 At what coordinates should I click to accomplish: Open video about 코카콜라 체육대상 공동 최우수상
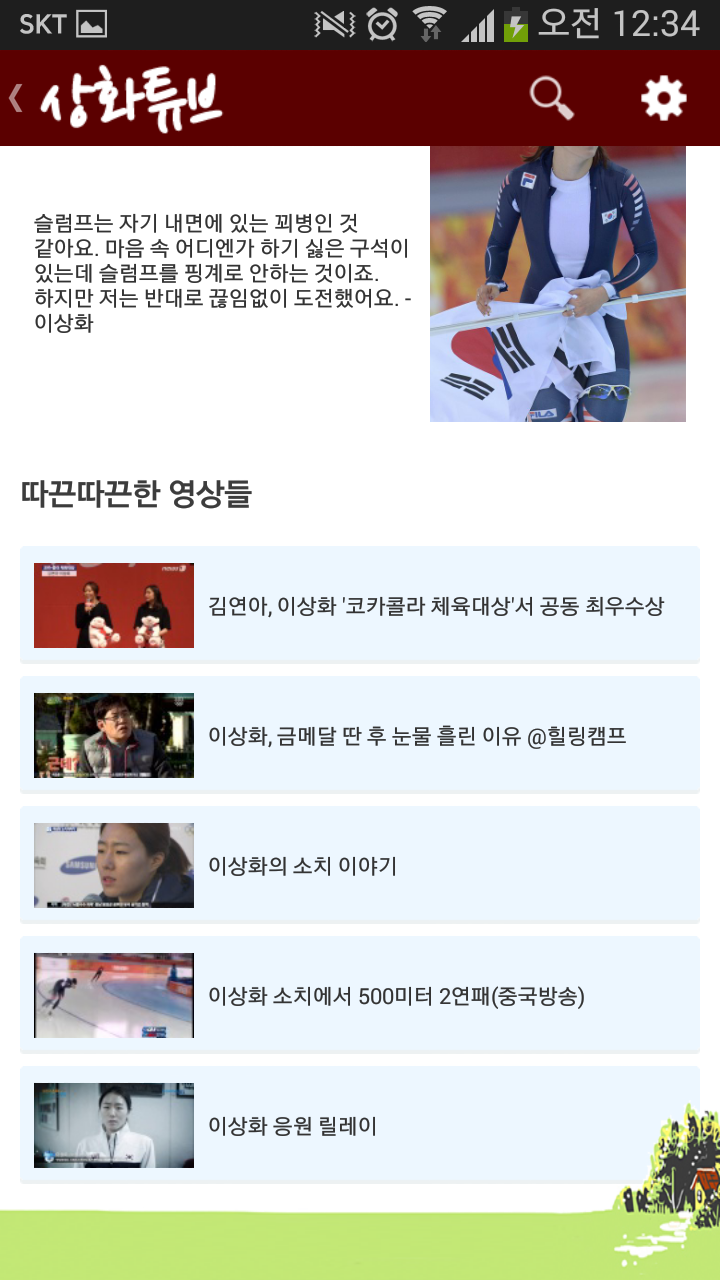coord(360,605)
